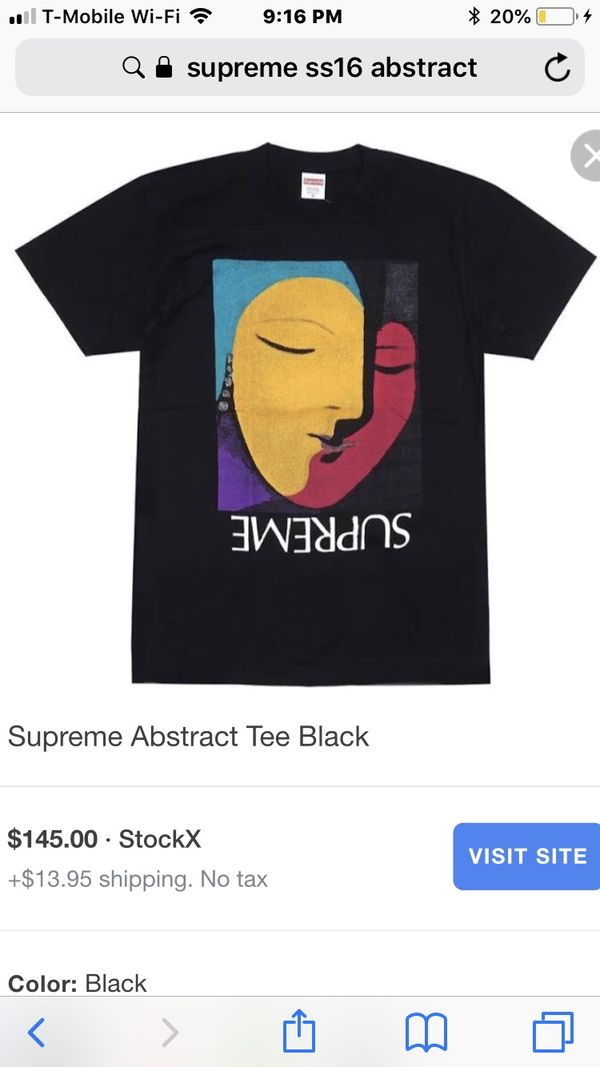Image resolution: width=600 pixels, height=1067 pixels.
Task: Tap the Safari address bar
Action: click(299, 67)
